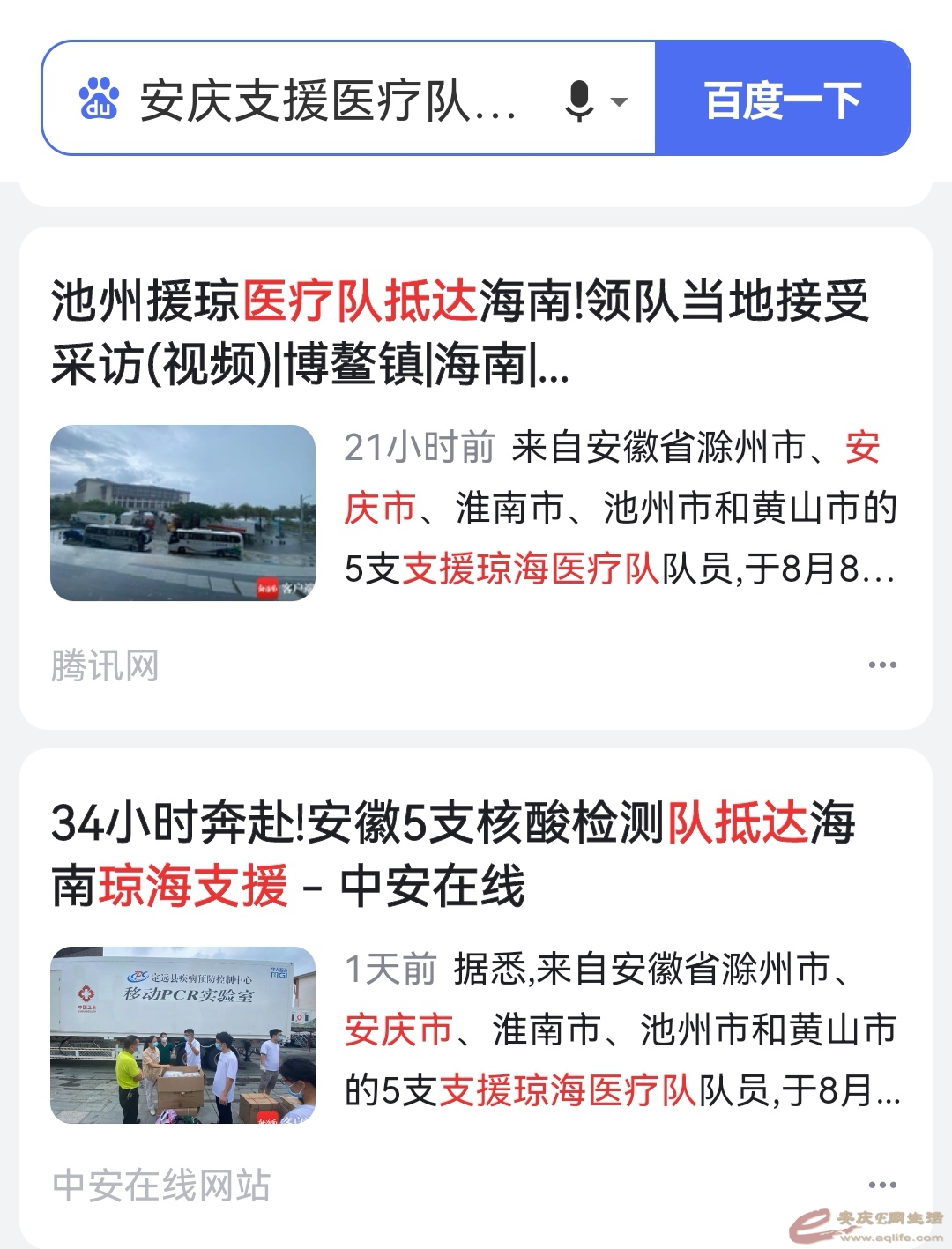Open the 池州援琼医疗队抵达海南 article link
This screenshot has width=952, height=1249.
458,331
